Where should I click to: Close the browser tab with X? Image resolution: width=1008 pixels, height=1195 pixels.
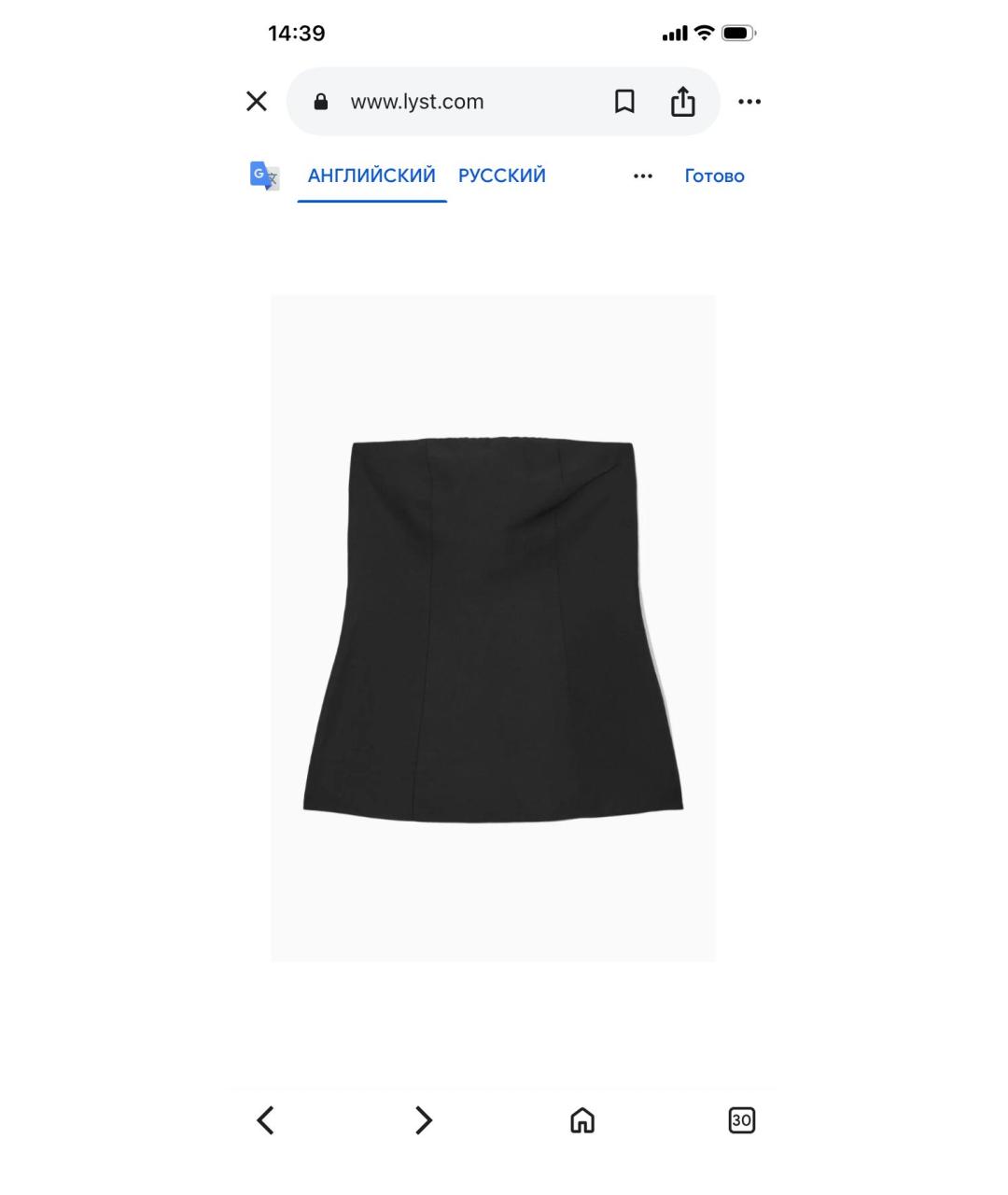pos(257,102)
